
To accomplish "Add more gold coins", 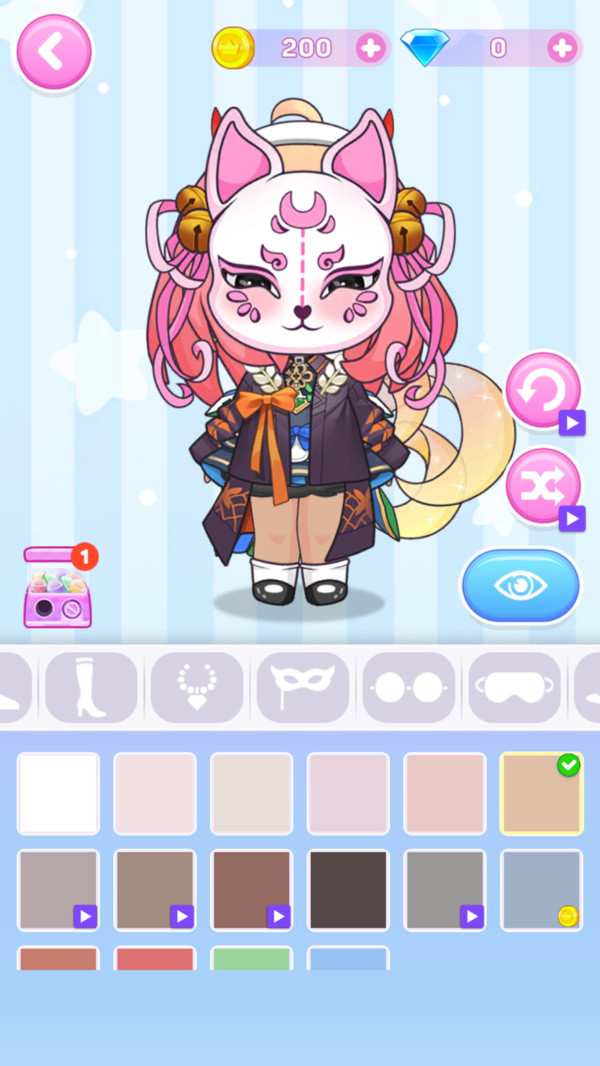I will click(x=371, y=48).
